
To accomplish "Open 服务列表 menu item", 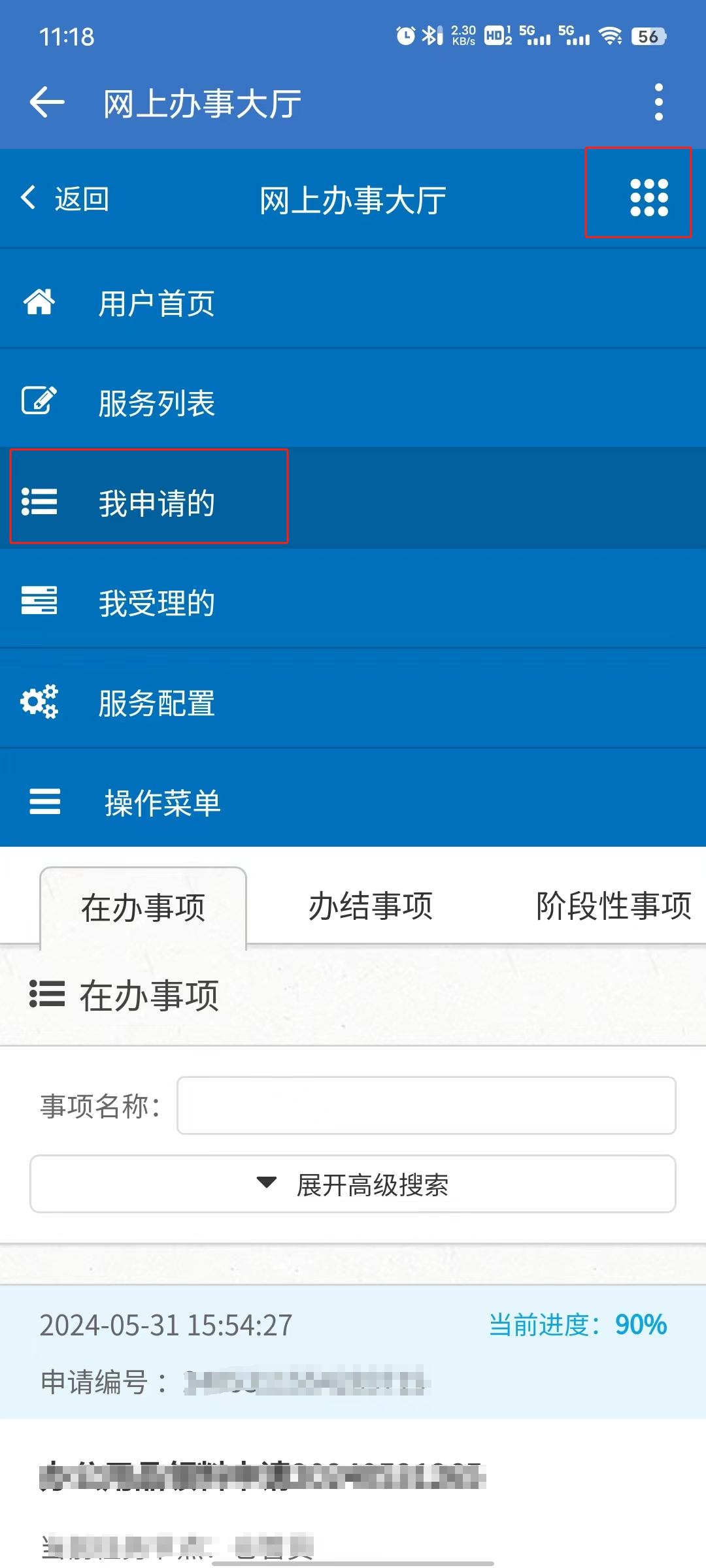I will pos(157,402).
